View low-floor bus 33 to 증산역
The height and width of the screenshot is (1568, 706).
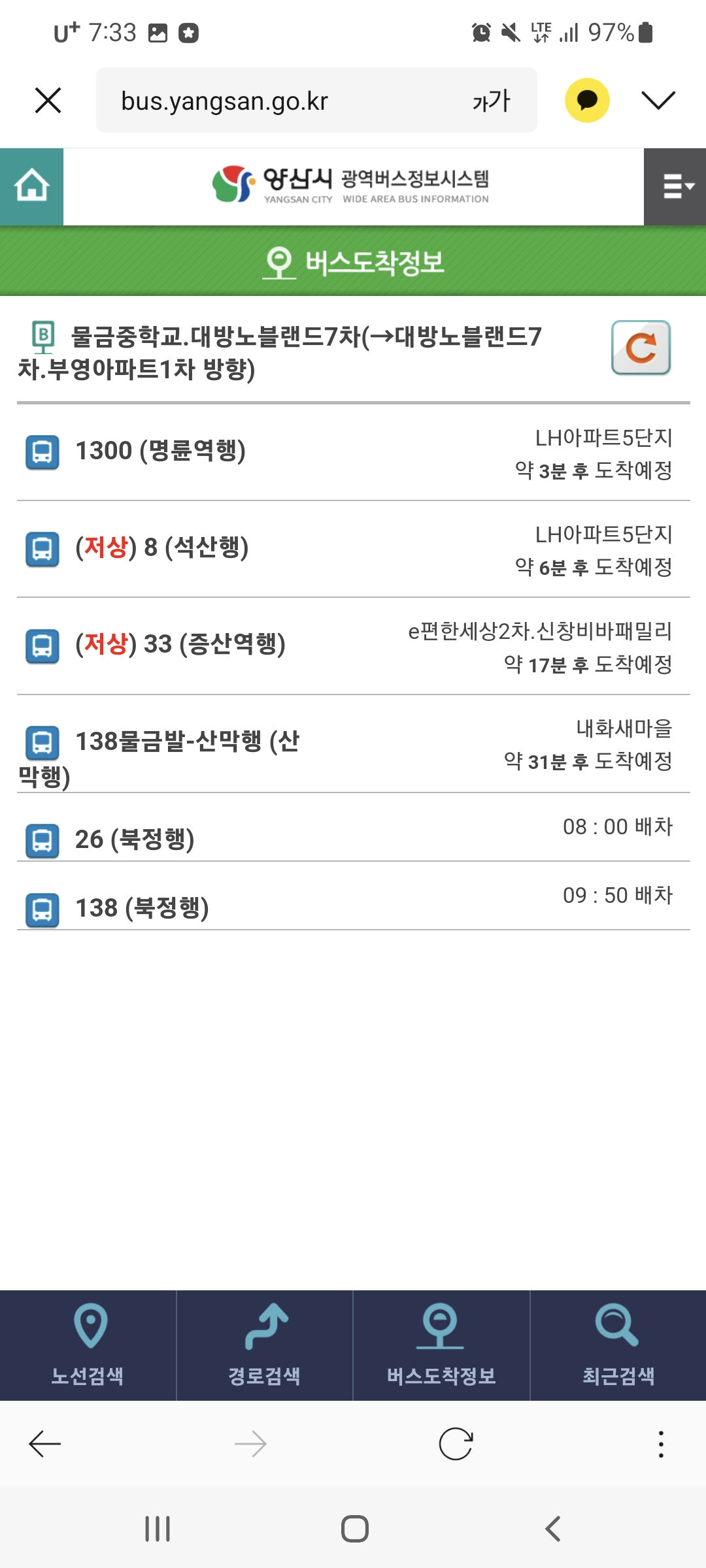pos(180,644)
